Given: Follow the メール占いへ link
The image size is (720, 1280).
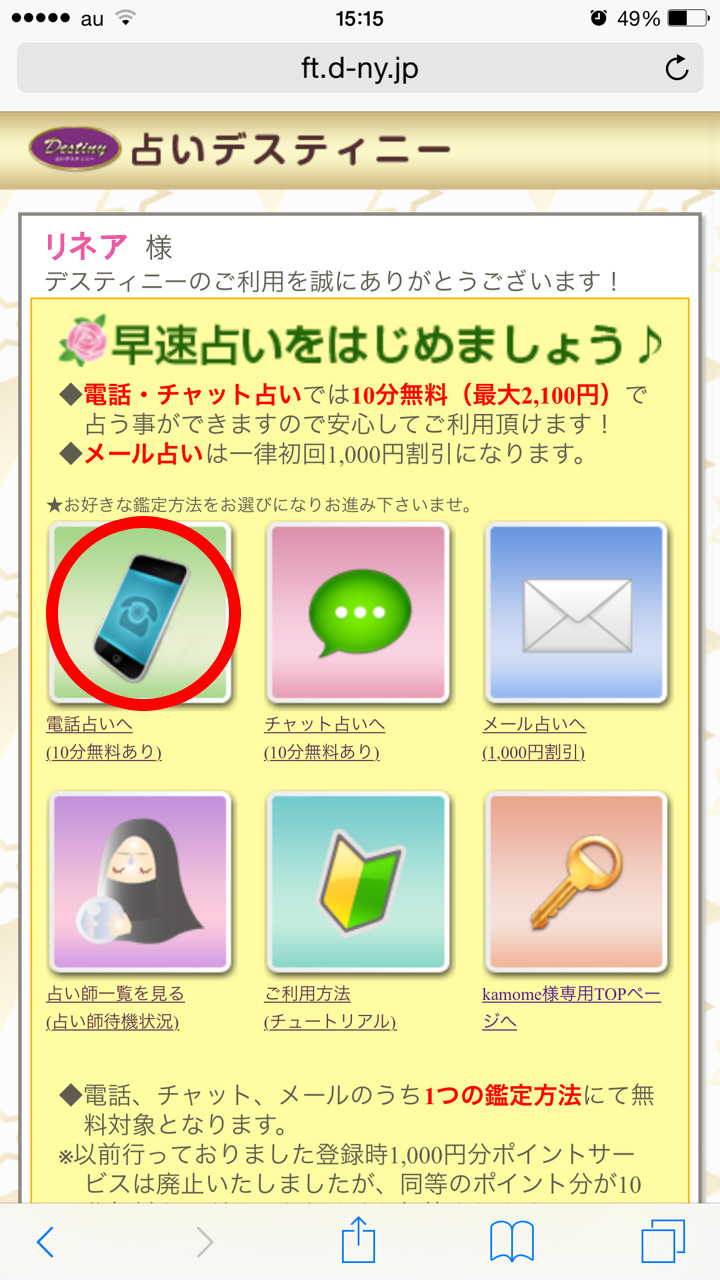Looking at the screenshot, I should pos(534,724).
